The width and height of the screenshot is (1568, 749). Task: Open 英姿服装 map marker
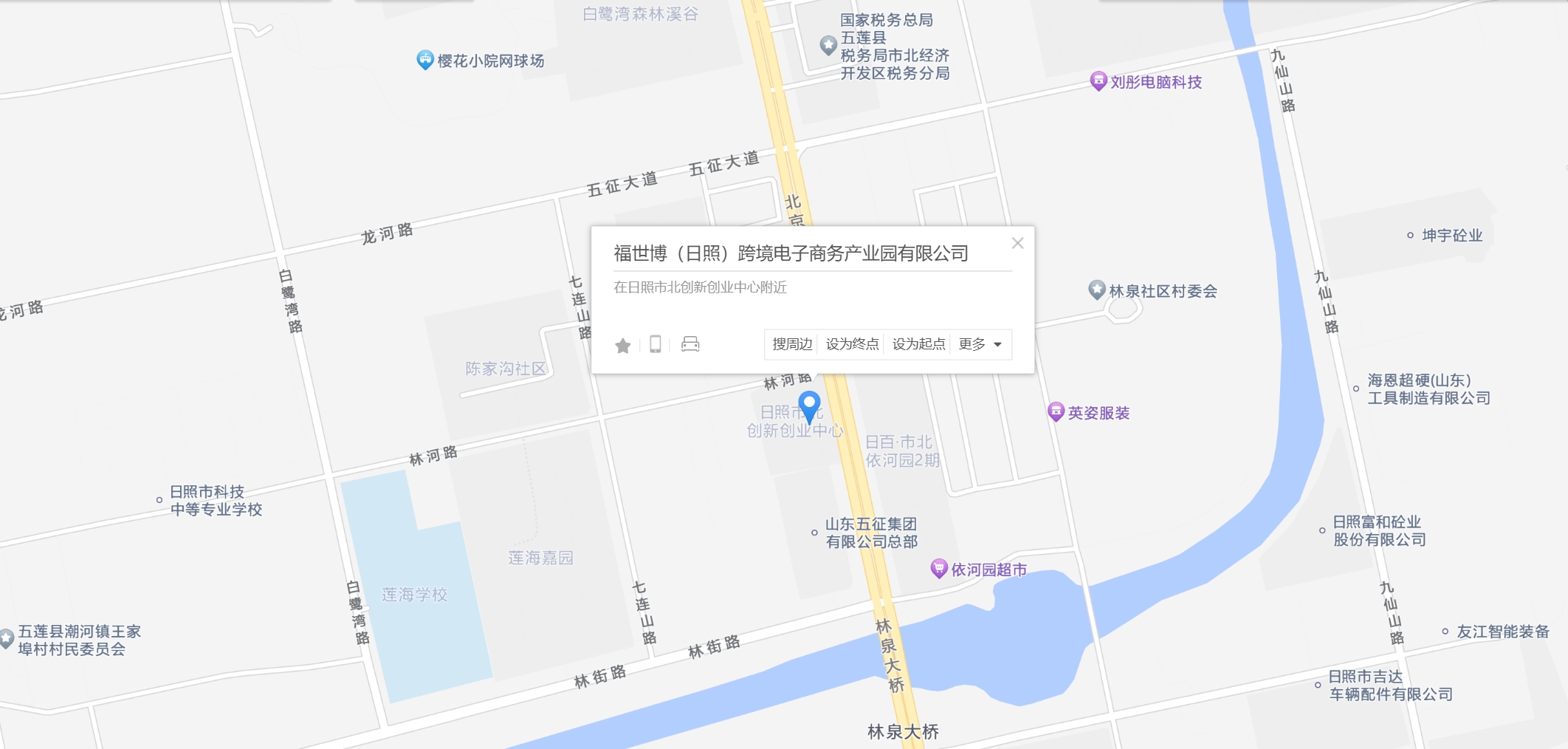1056,411
